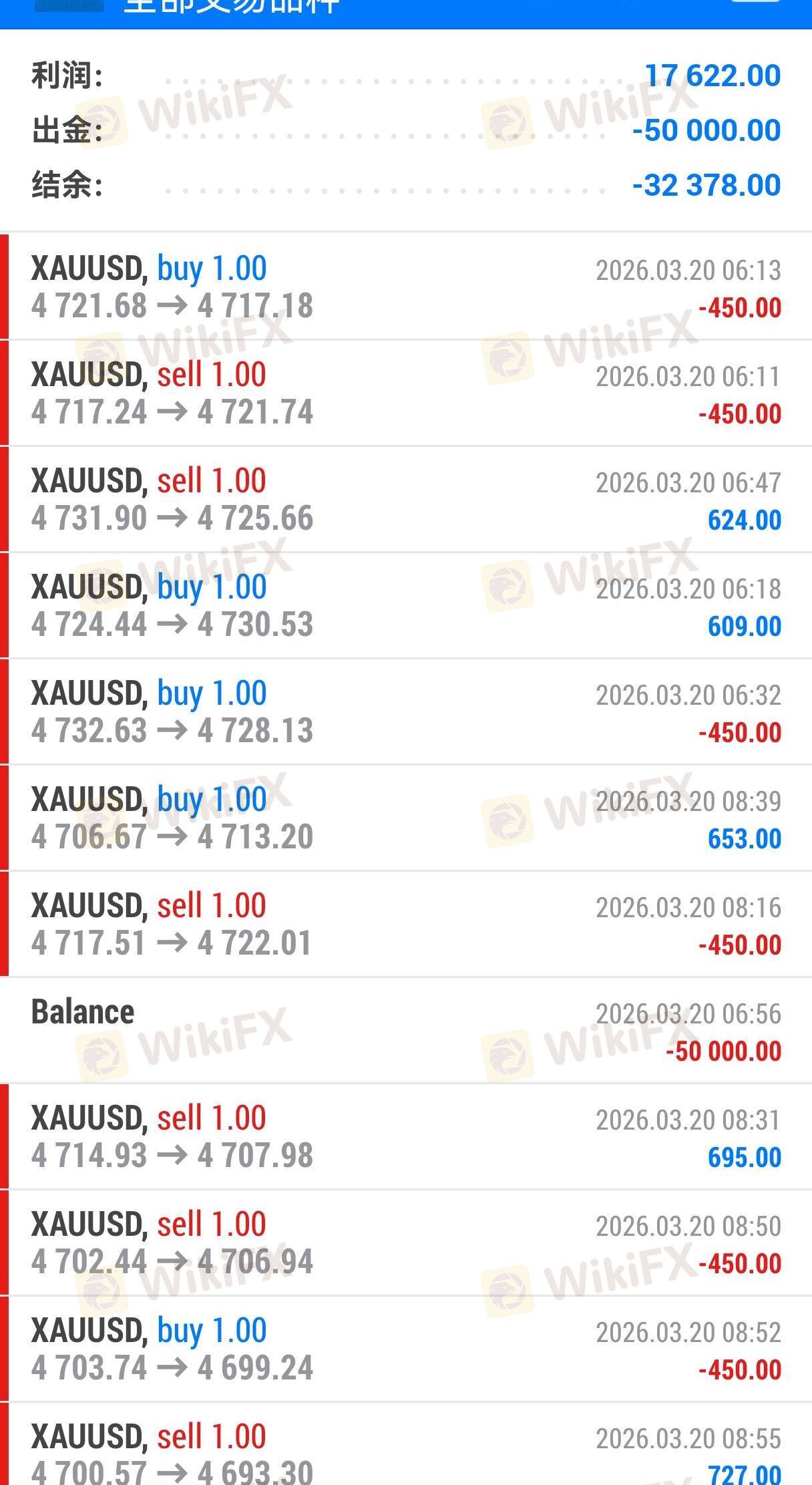Expand the XAUUSD buy trade from 06:18
The height and width of the screenshot is (1485, 812).
pos(406,606)
